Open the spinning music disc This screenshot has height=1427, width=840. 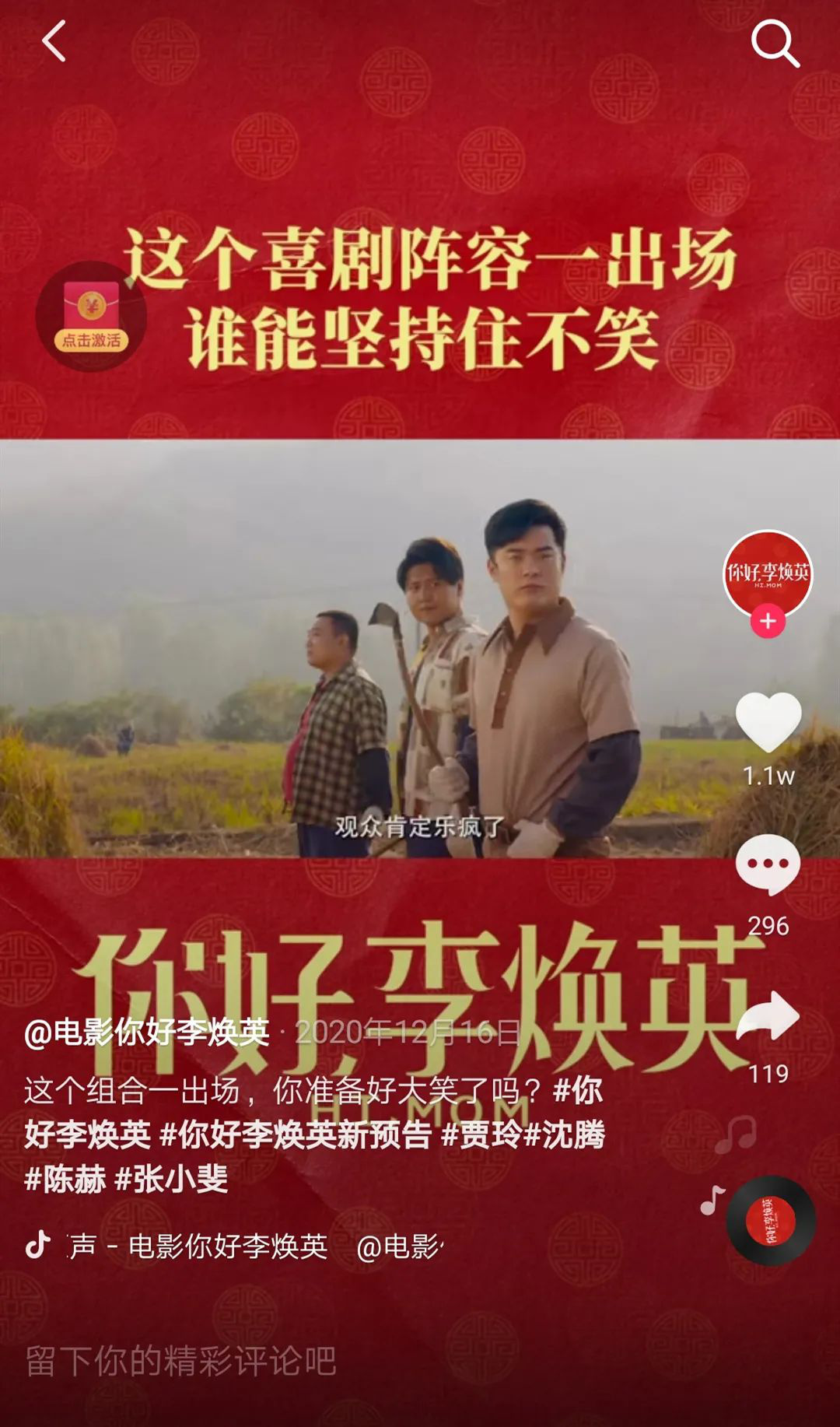tap(771, 1220)
